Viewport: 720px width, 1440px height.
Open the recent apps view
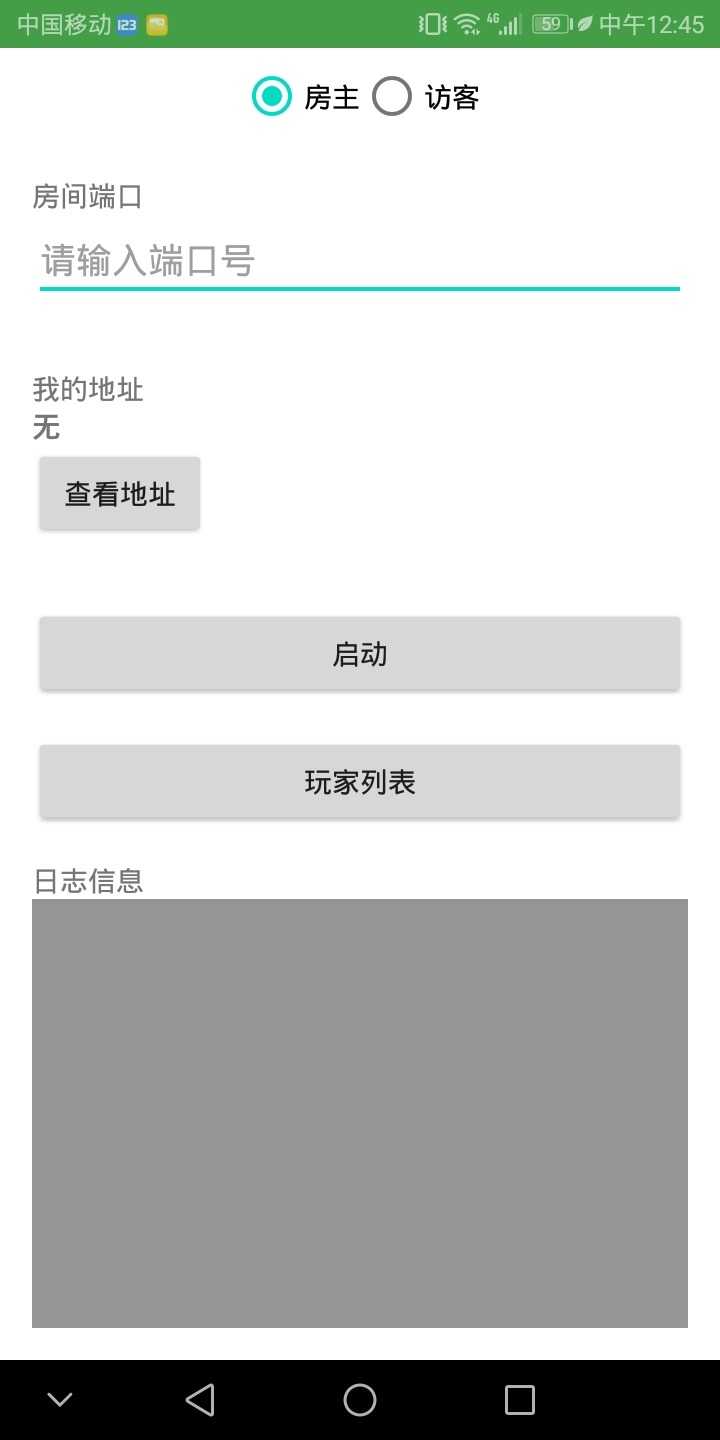point(520,1399)
